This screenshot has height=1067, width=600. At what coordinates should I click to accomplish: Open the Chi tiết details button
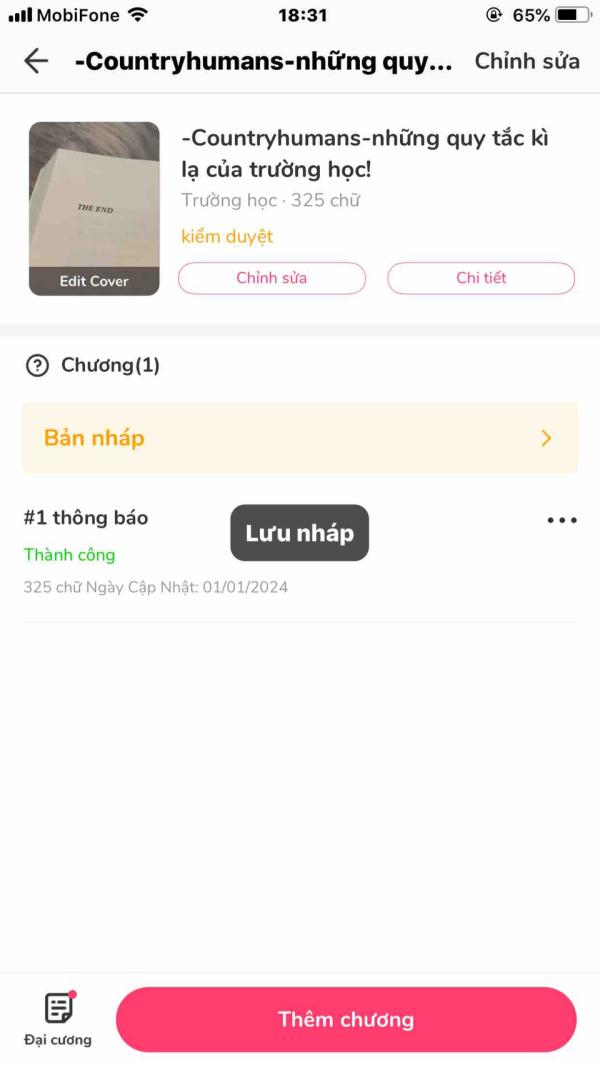point(481,278)
